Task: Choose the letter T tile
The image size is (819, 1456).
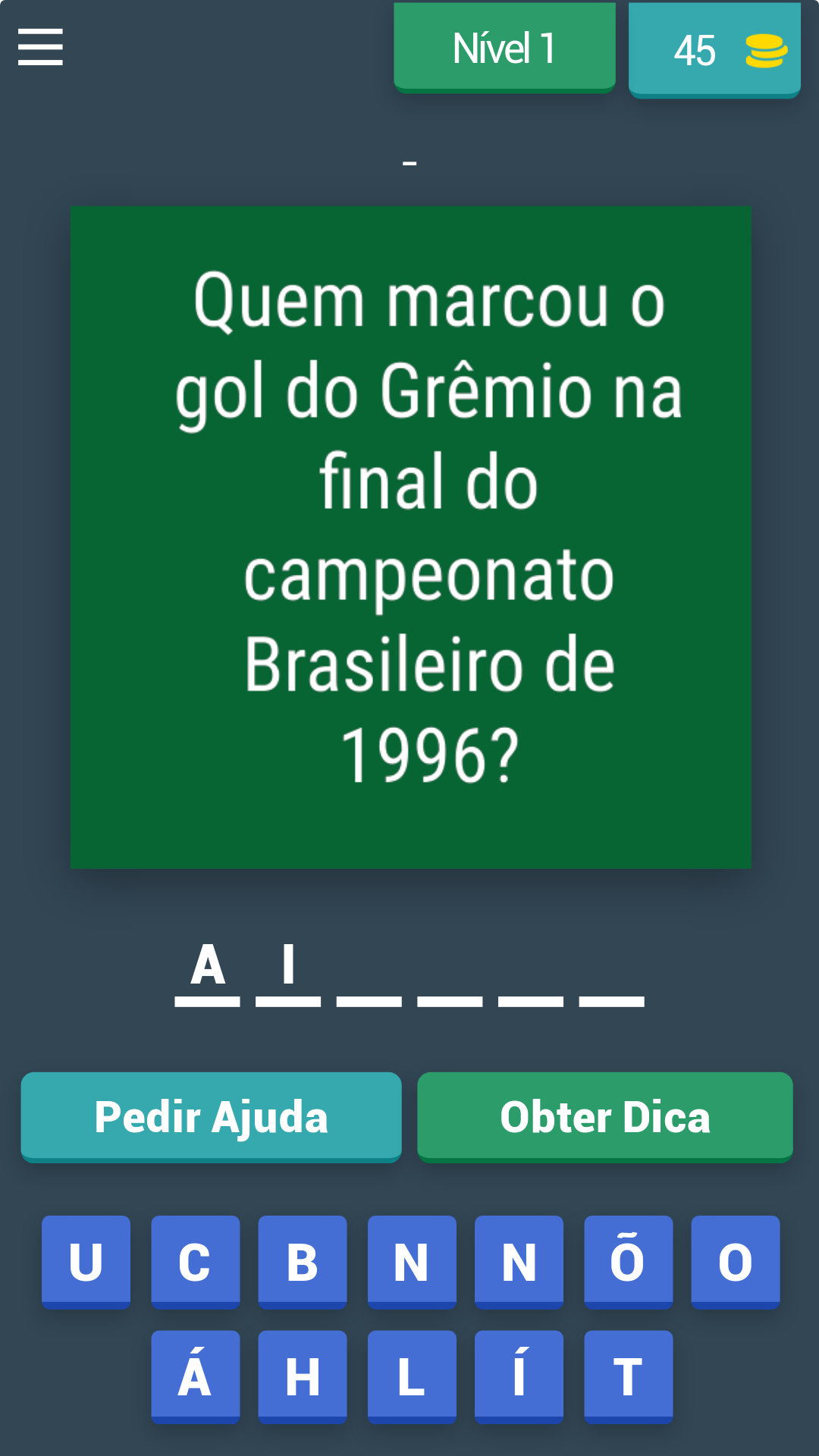Action: tap(628, 1376)
